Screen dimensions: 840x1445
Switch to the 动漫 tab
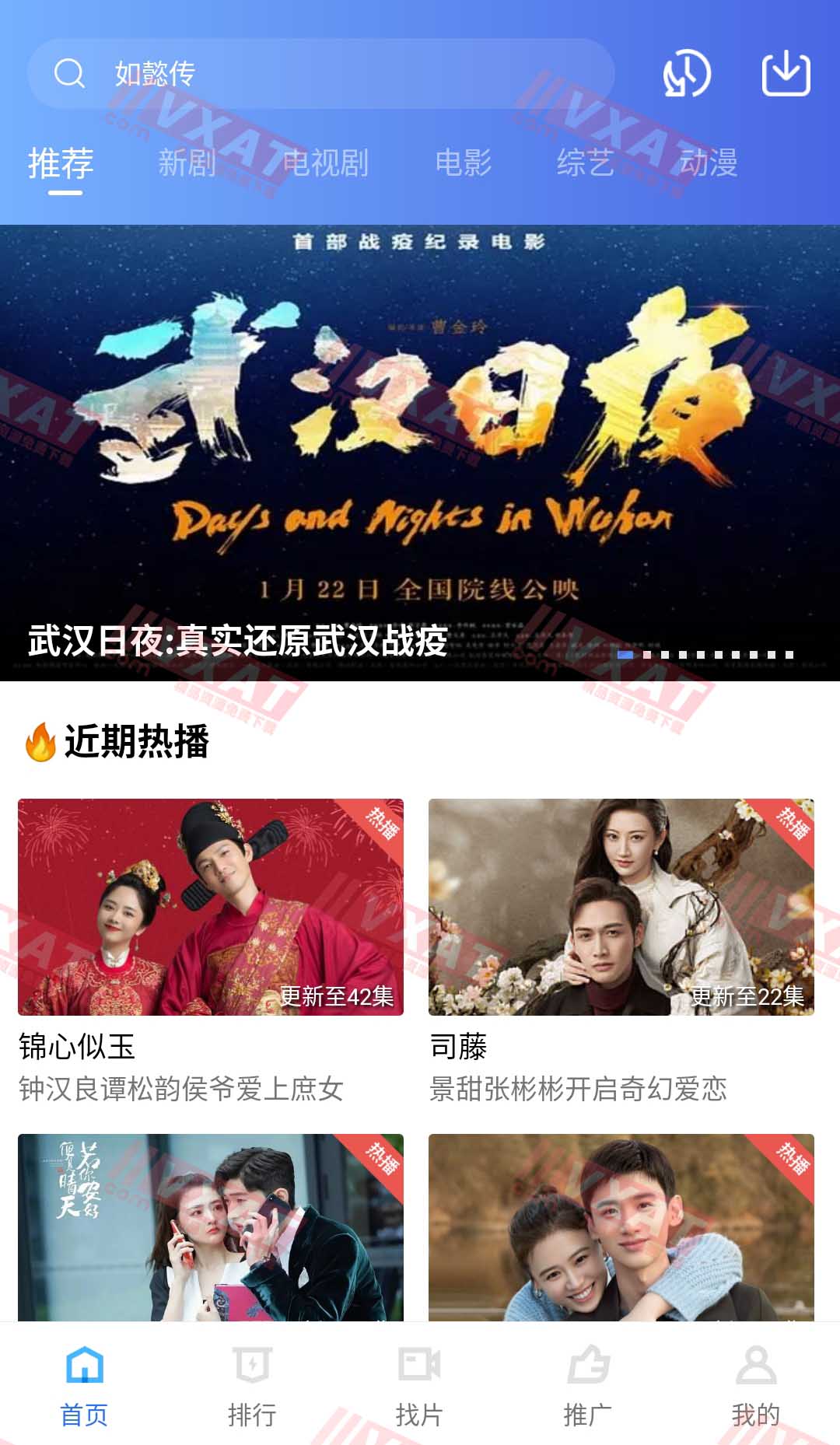click(x=708, y=163)
